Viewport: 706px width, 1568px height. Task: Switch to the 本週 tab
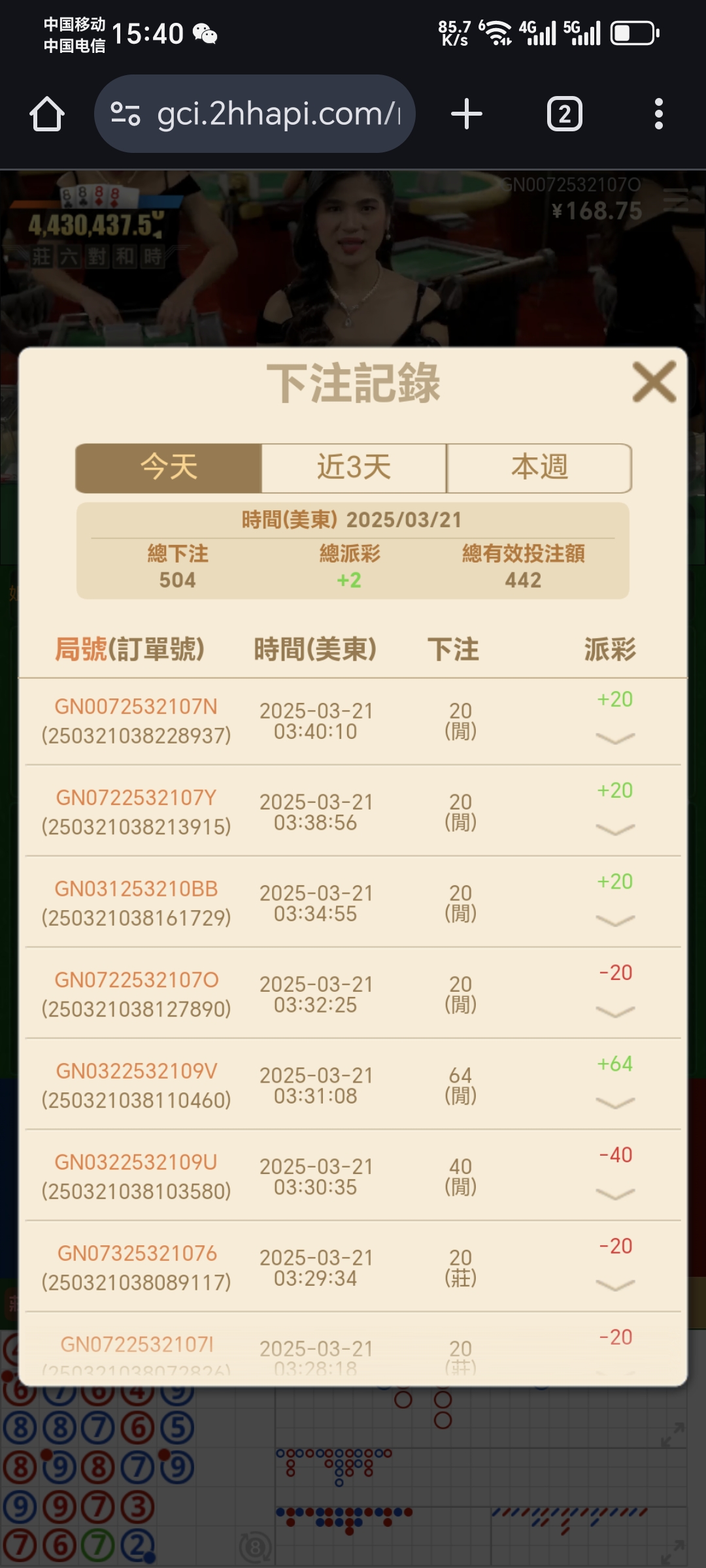(539, 468)
